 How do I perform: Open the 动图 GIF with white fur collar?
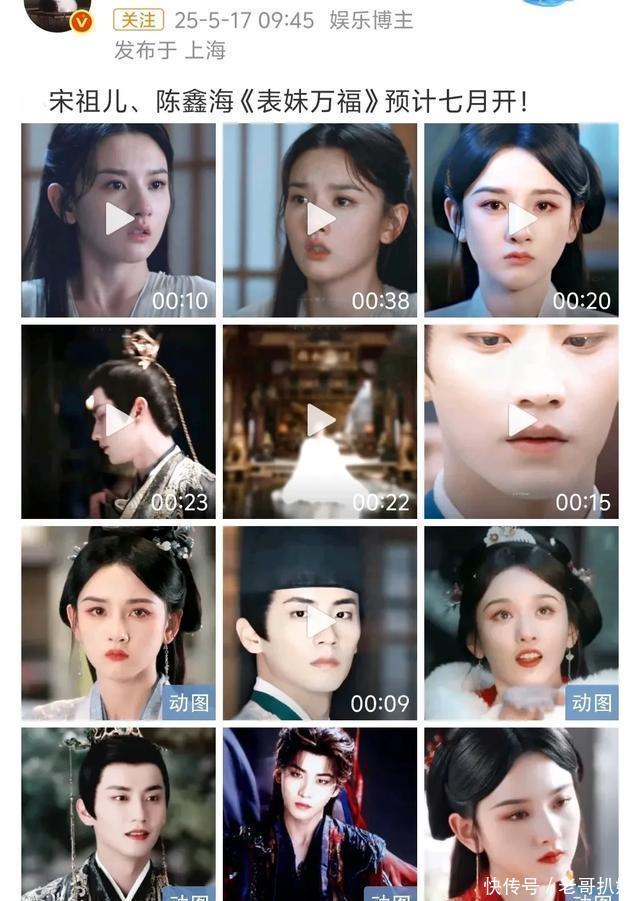(521, 622)
